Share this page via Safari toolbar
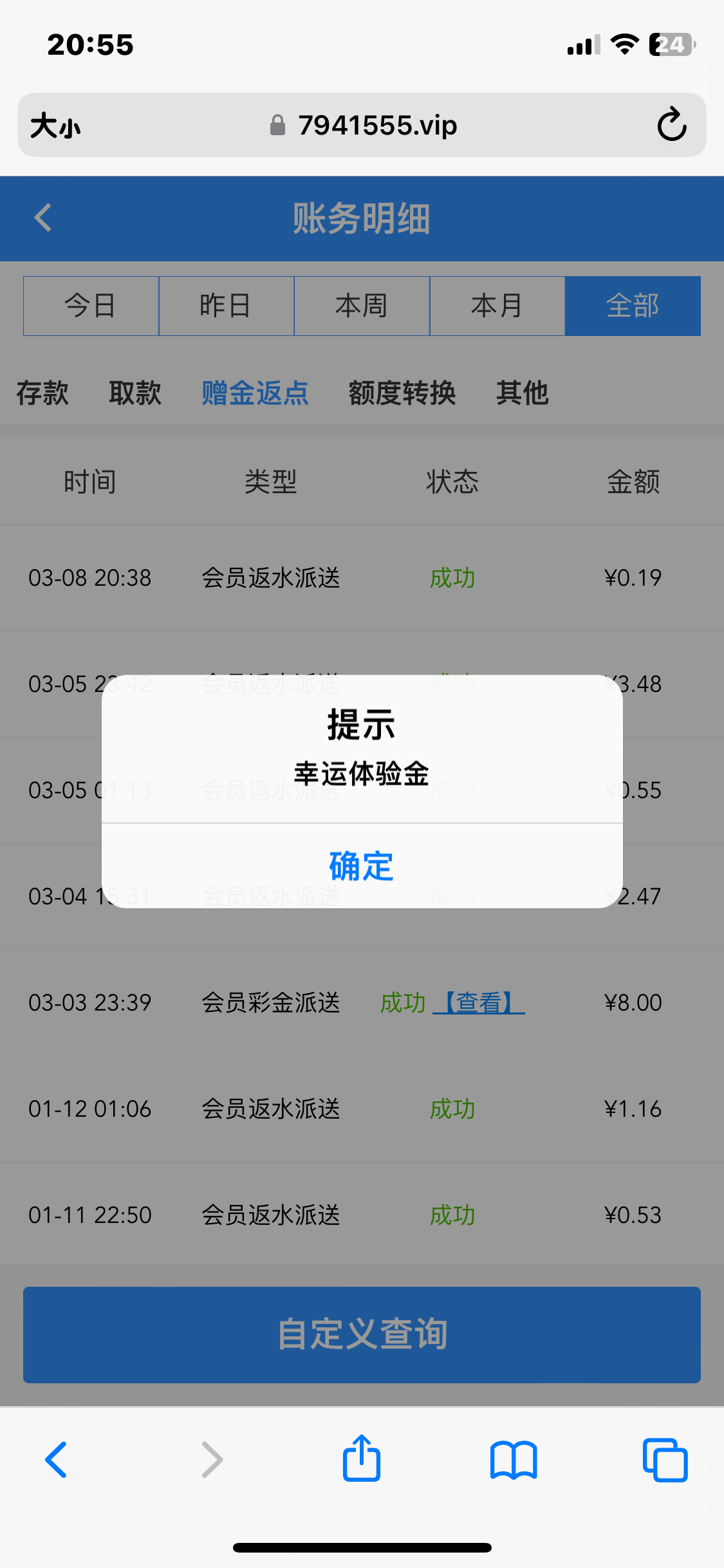 362,1459
